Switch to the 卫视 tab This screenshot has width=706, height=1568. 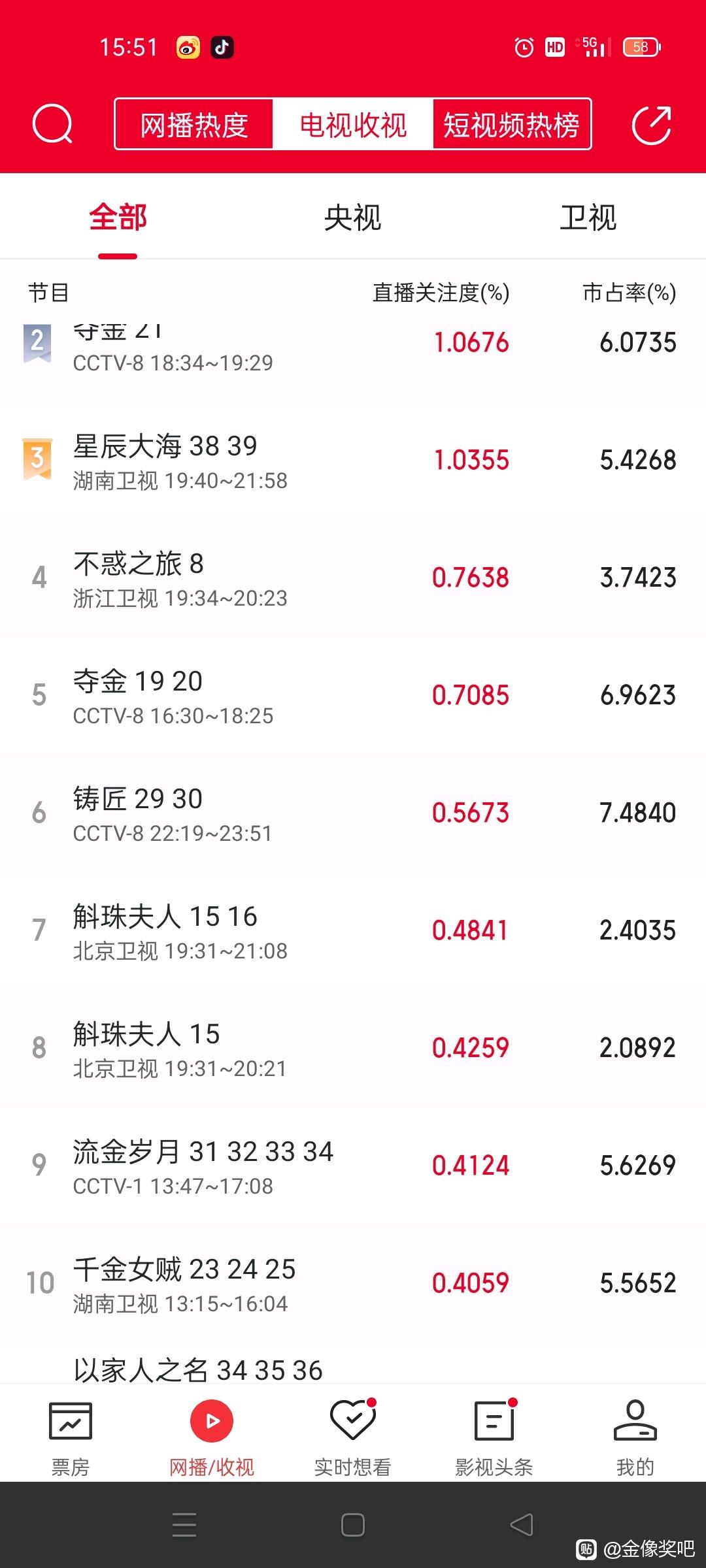[x=588, y=218]
